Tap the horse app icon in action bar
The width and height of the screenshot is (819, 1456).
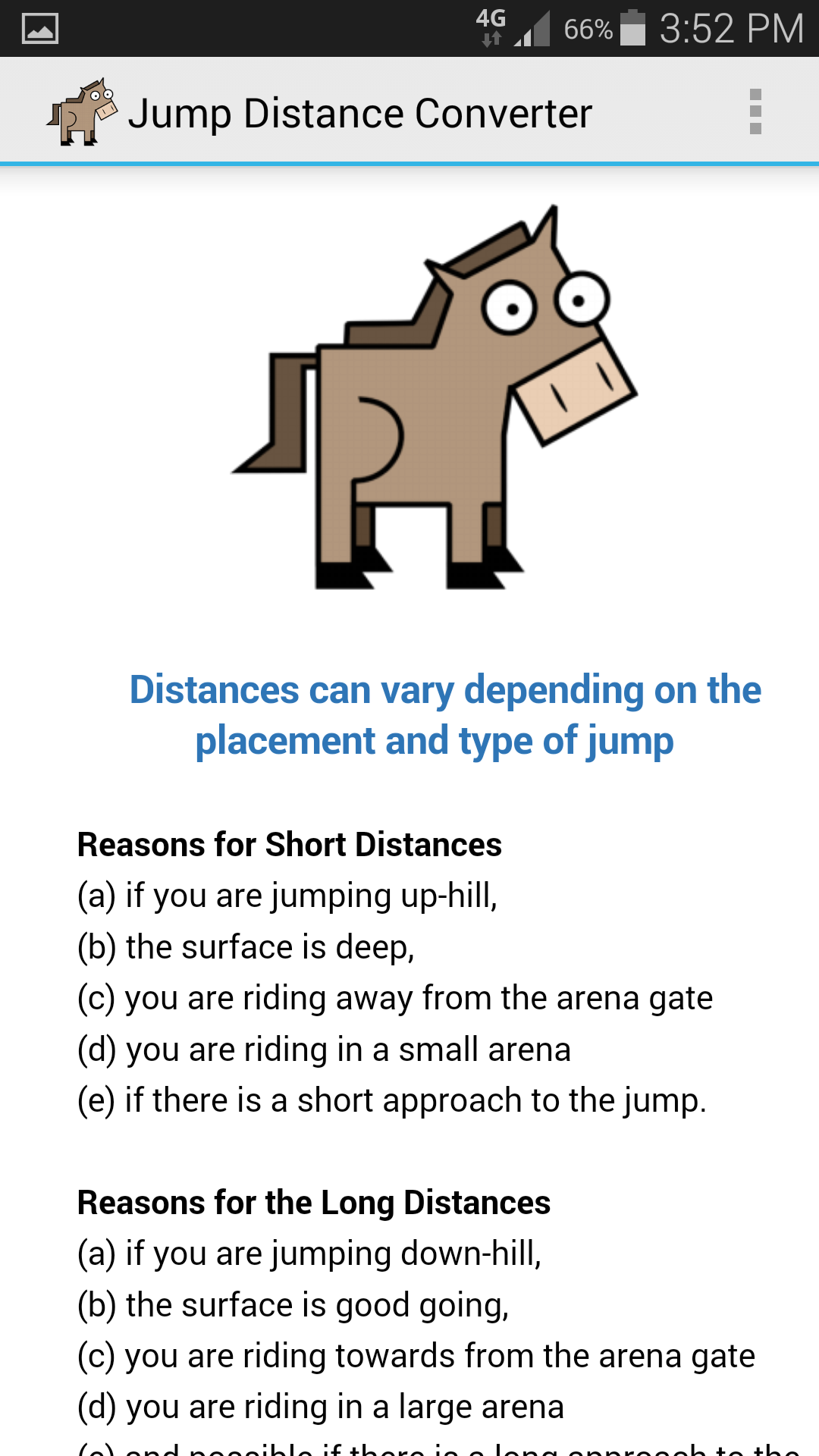pyautogui.click(x=82, y=112)
